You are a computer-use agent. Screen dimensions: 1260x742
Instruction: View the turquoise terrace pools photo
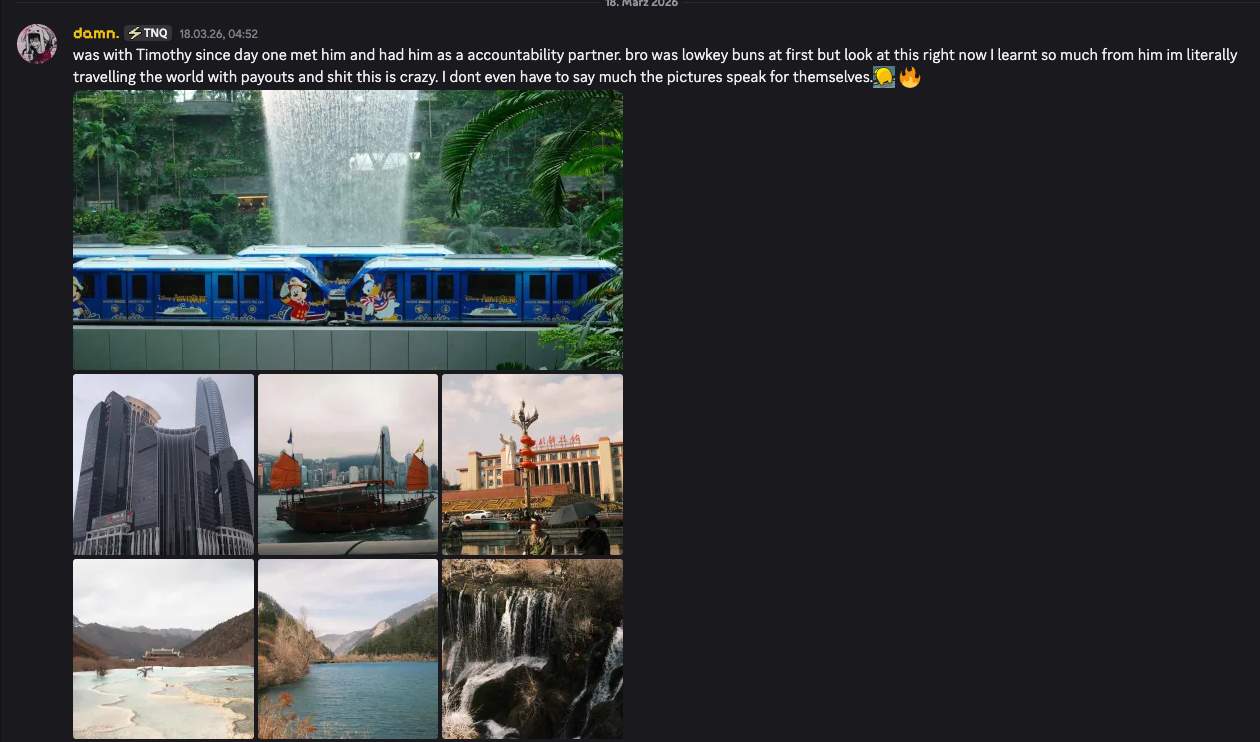(163, 648)
